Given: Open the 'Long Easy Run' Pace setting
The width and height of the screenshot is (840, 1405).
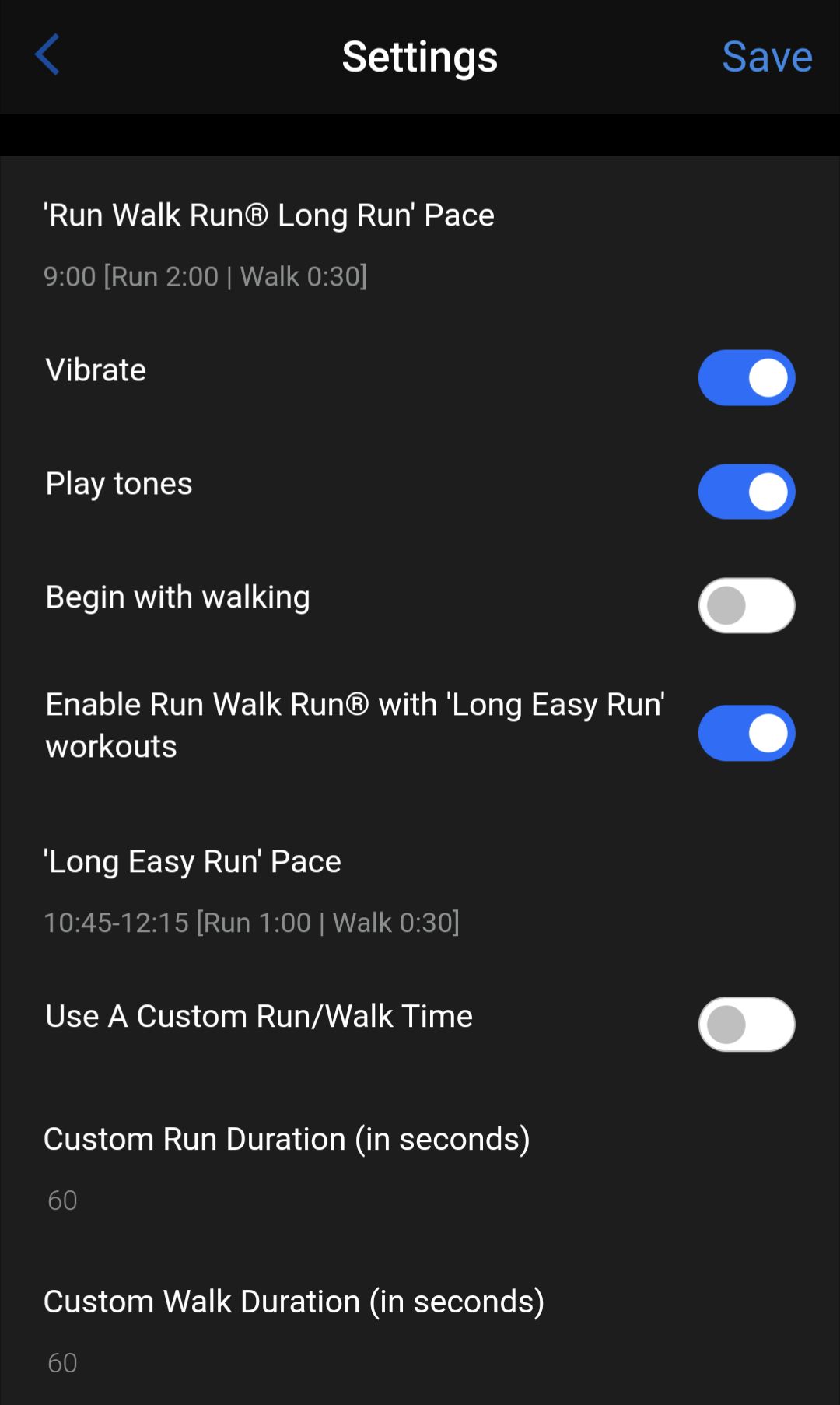Looking at the screenshot, I should (420, 891).
